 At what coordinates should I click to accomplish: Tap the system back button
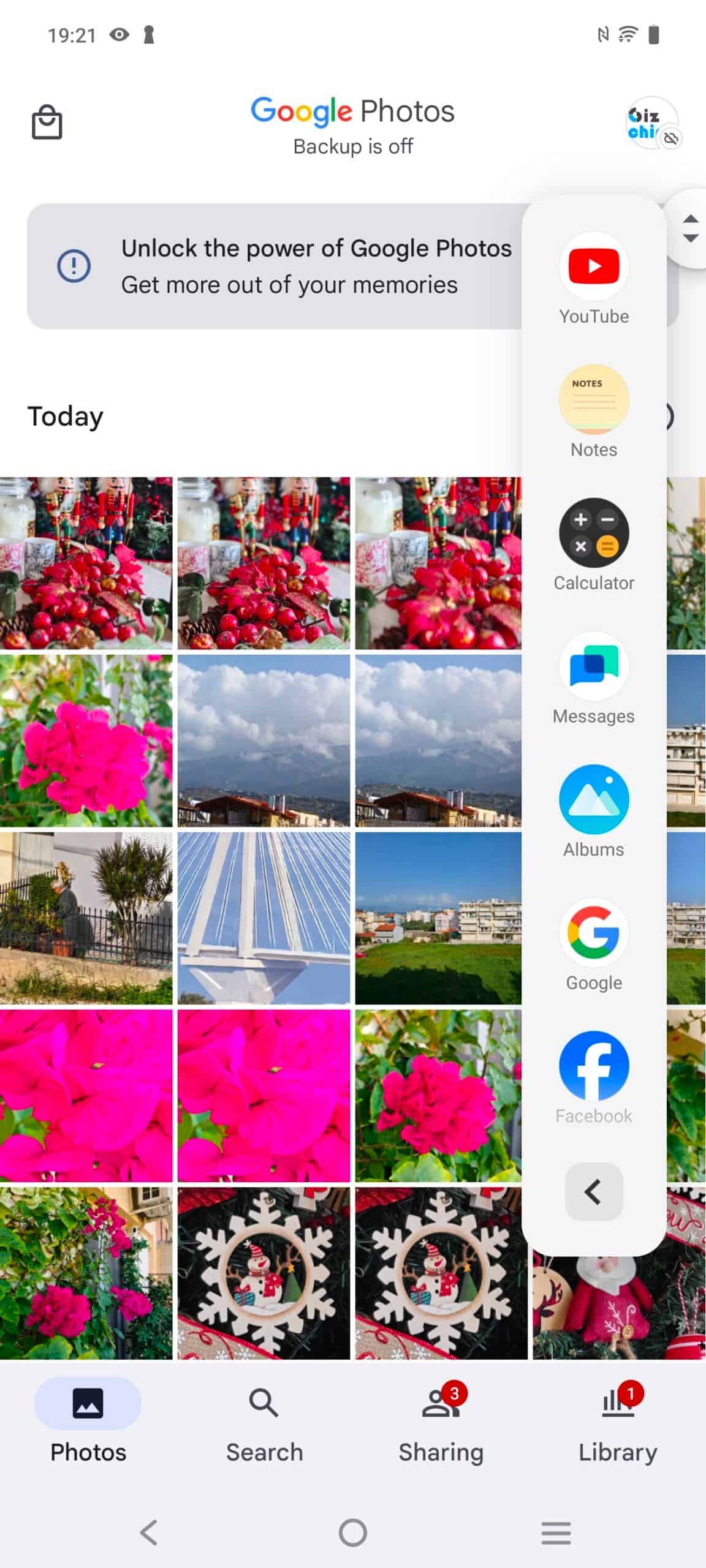click(x=149, y=1533)
